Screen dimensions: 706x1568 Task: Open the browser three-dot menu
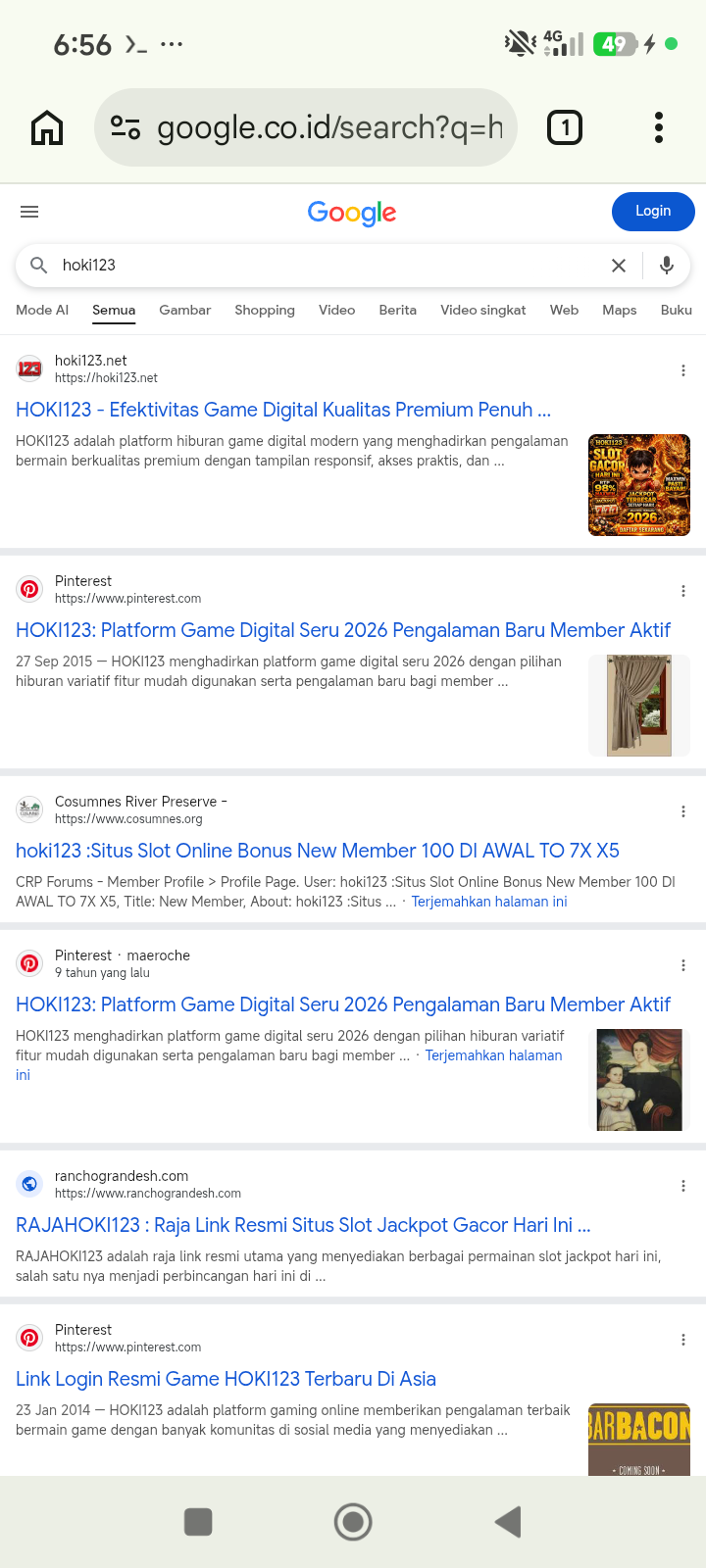[x=659, y=127]
